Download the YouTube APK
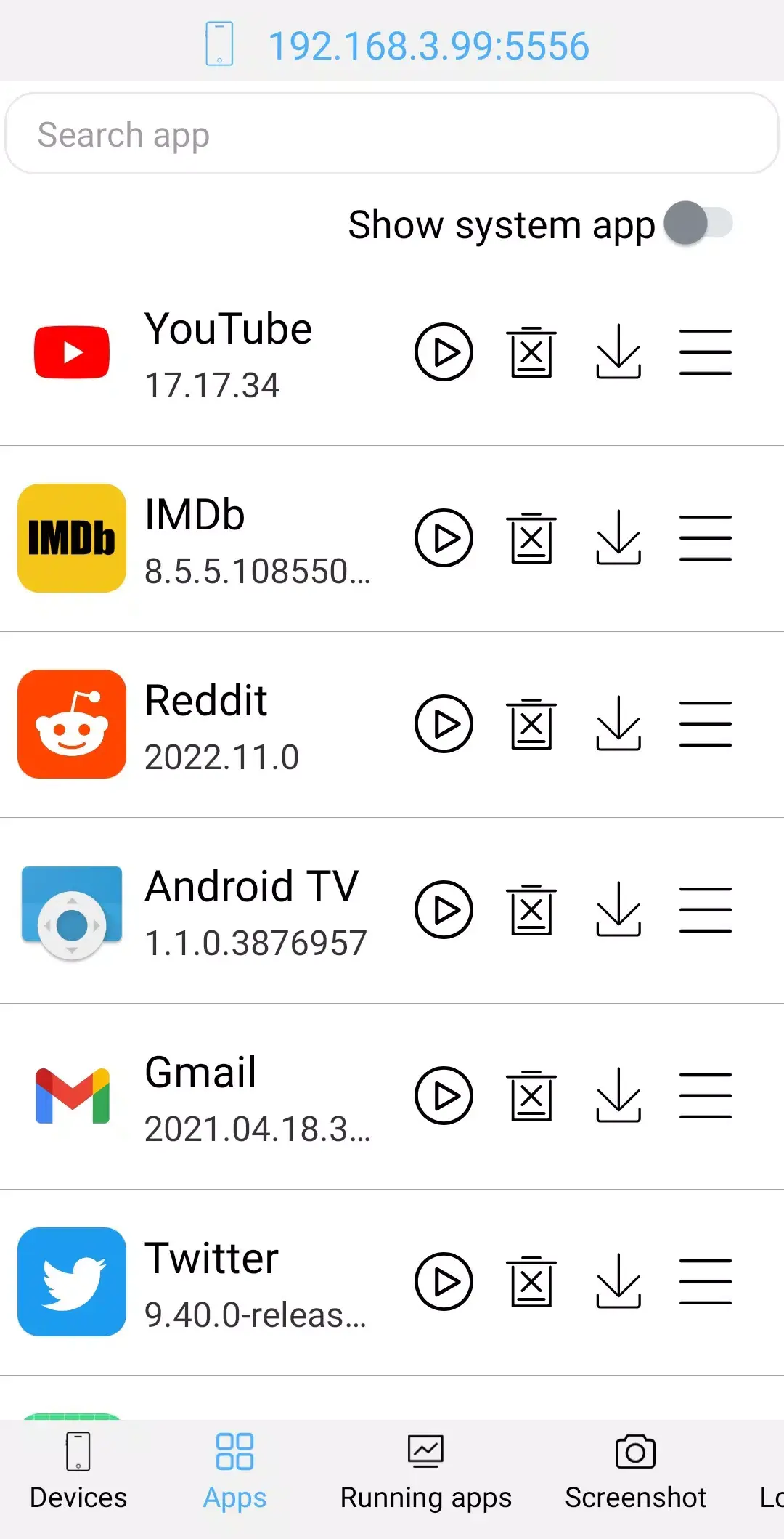Viewport: 784px width, 1539px height. pyautogui.click(x=618, y=353)
